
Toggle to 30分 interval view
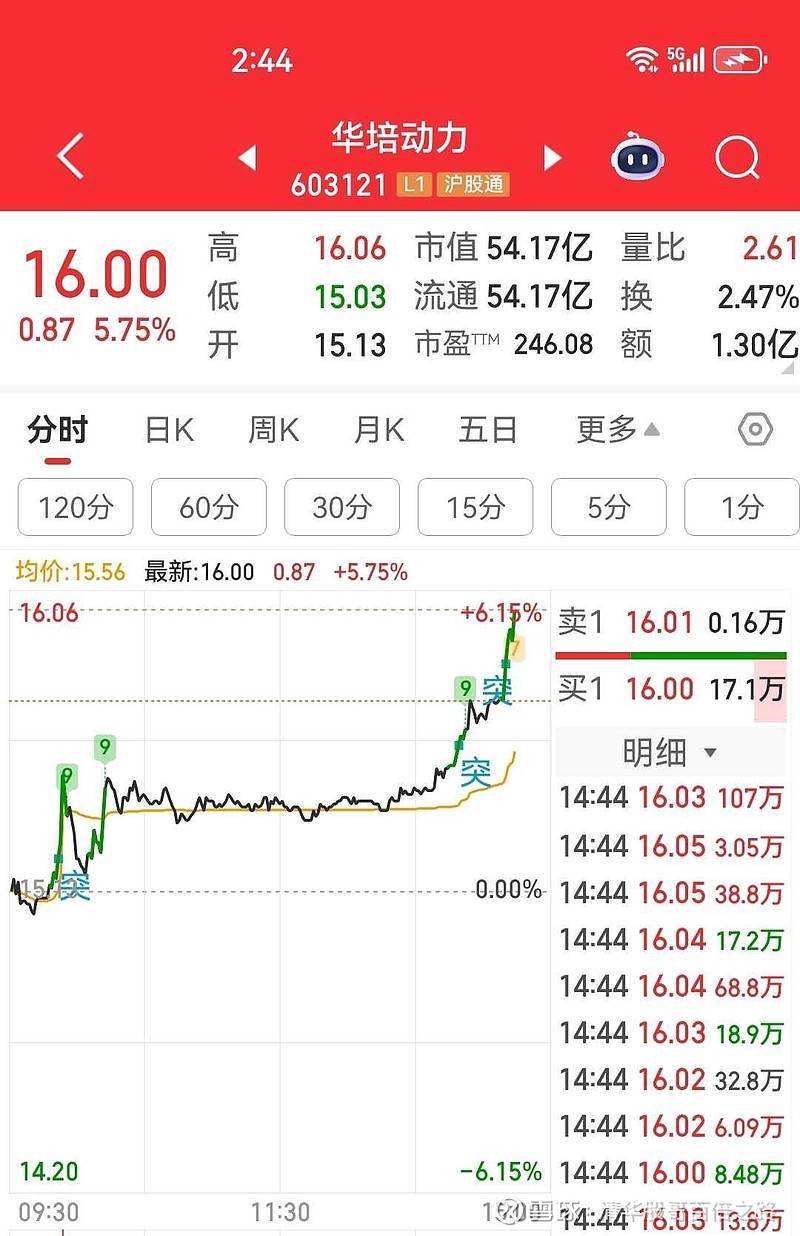[341, 507]
